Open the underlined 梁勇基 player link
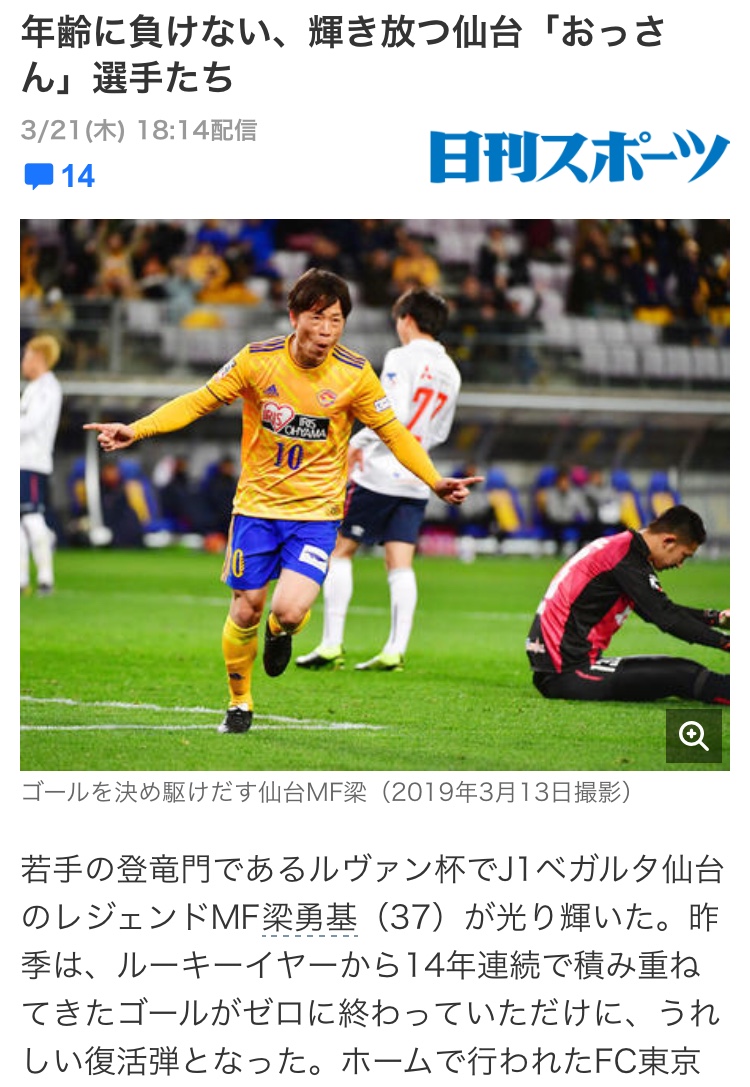Image resolution: width=750 pixels, height=1087 pixels. point(309,917)
